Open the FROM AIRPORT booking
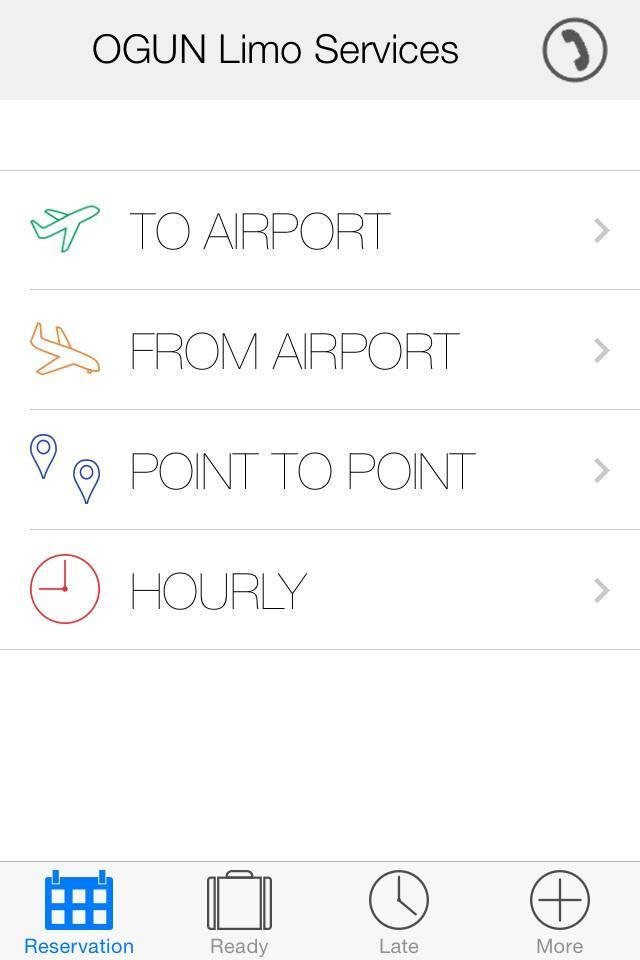 pos(320,351)
